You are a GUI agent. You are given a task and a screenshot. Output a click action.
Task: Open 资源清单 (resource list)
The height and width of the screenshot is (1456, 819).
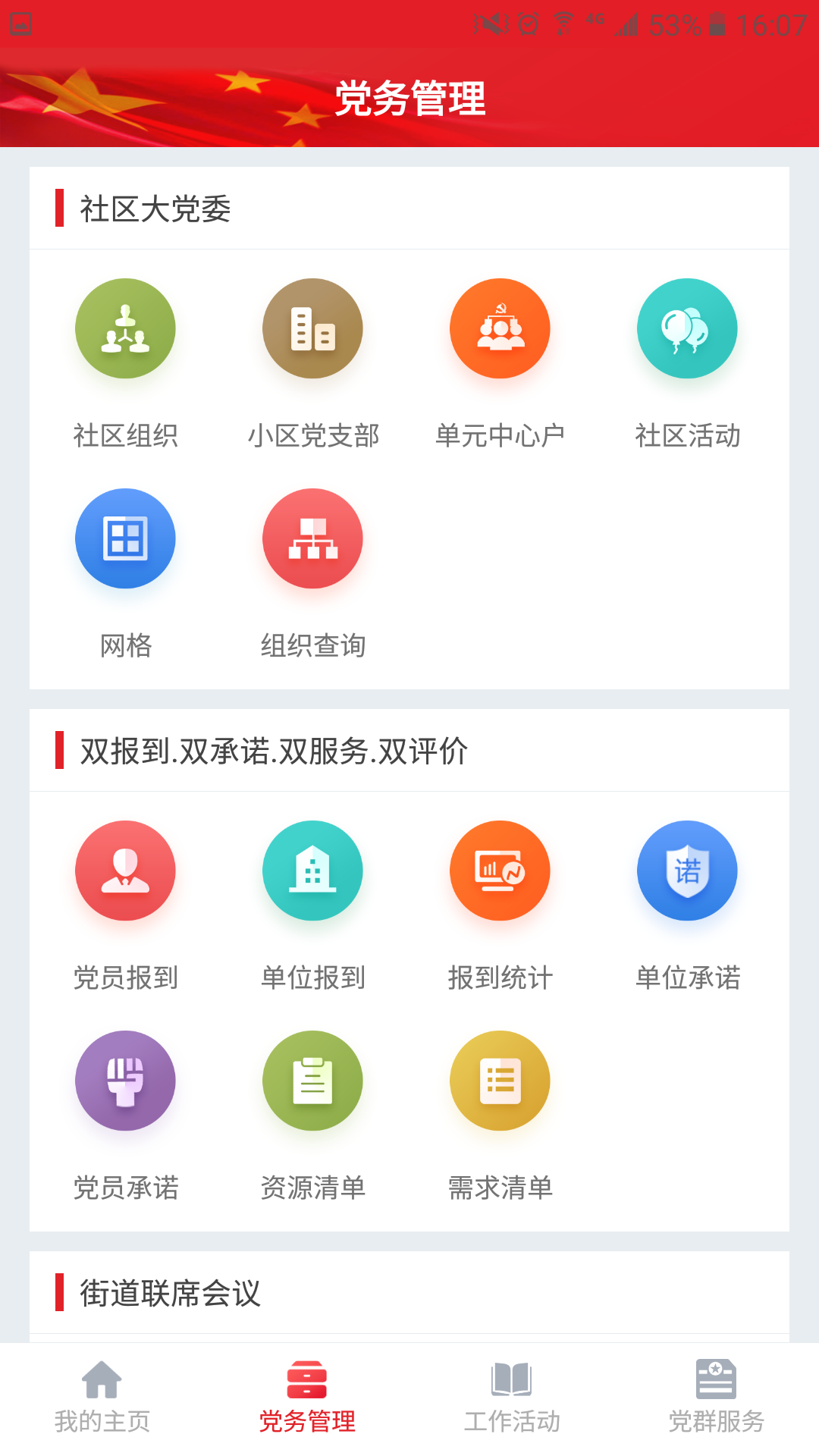coord(312,1081)
